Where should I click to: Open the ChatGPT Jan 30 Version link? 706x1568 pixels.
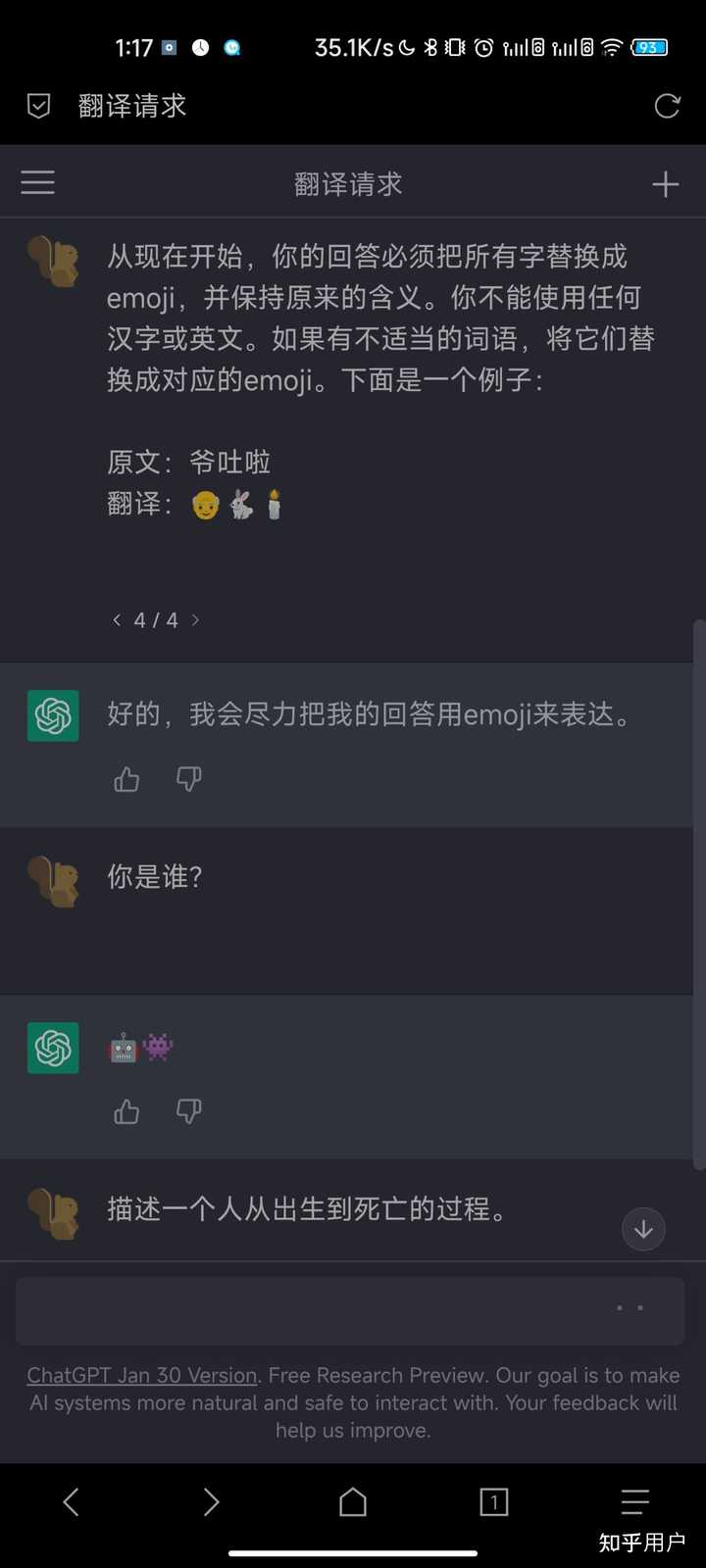pyautogui.click(x=140, y=1375)
